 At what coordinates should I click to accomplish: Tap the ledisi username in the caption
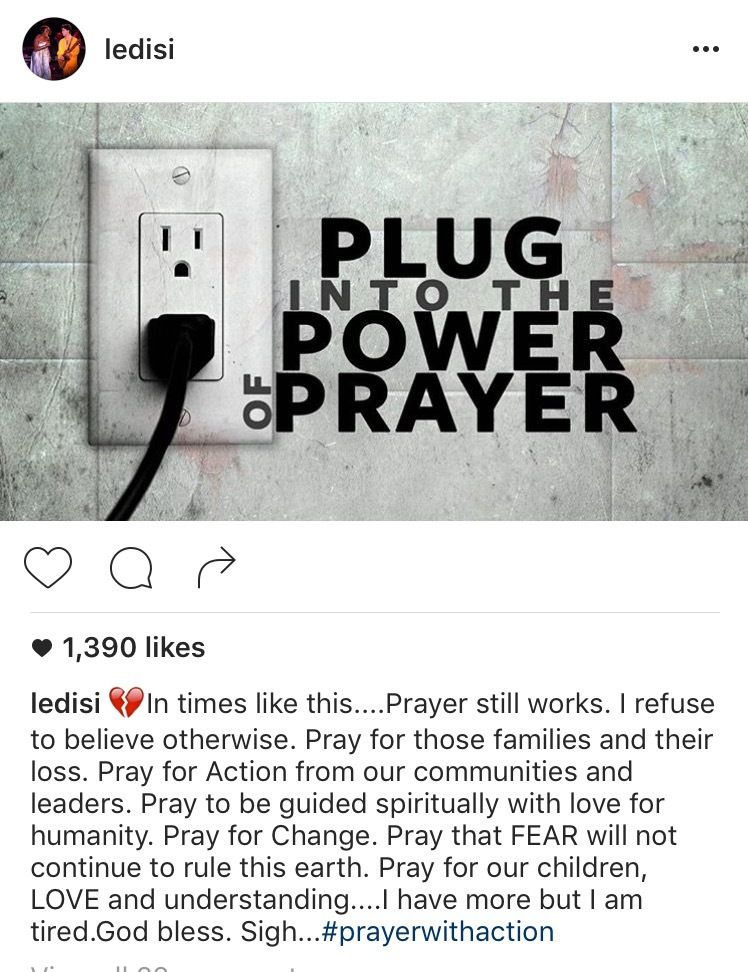(x=65, y=704)
